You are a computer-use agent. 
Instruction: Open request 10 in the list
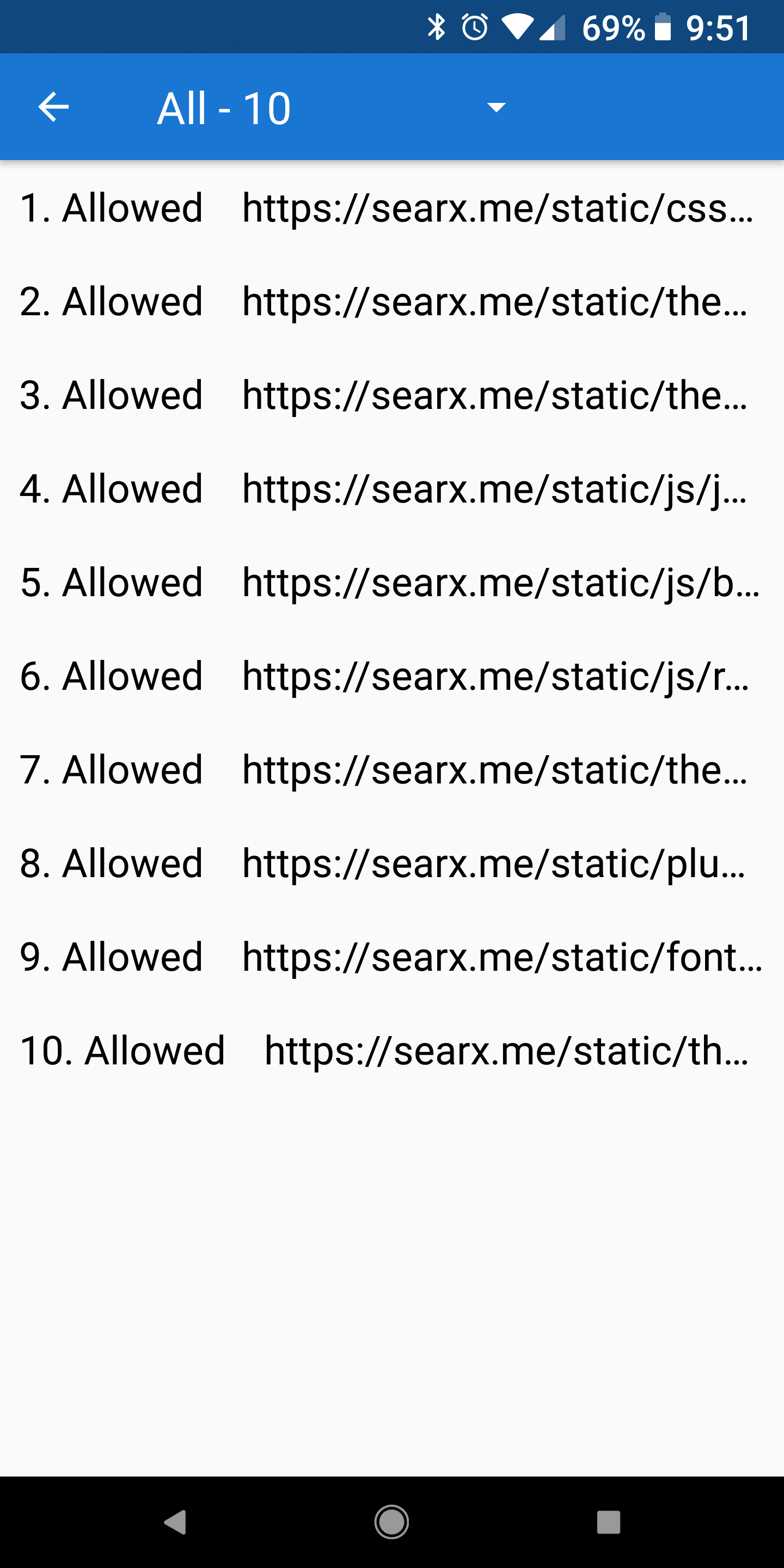pos(392,1051)
